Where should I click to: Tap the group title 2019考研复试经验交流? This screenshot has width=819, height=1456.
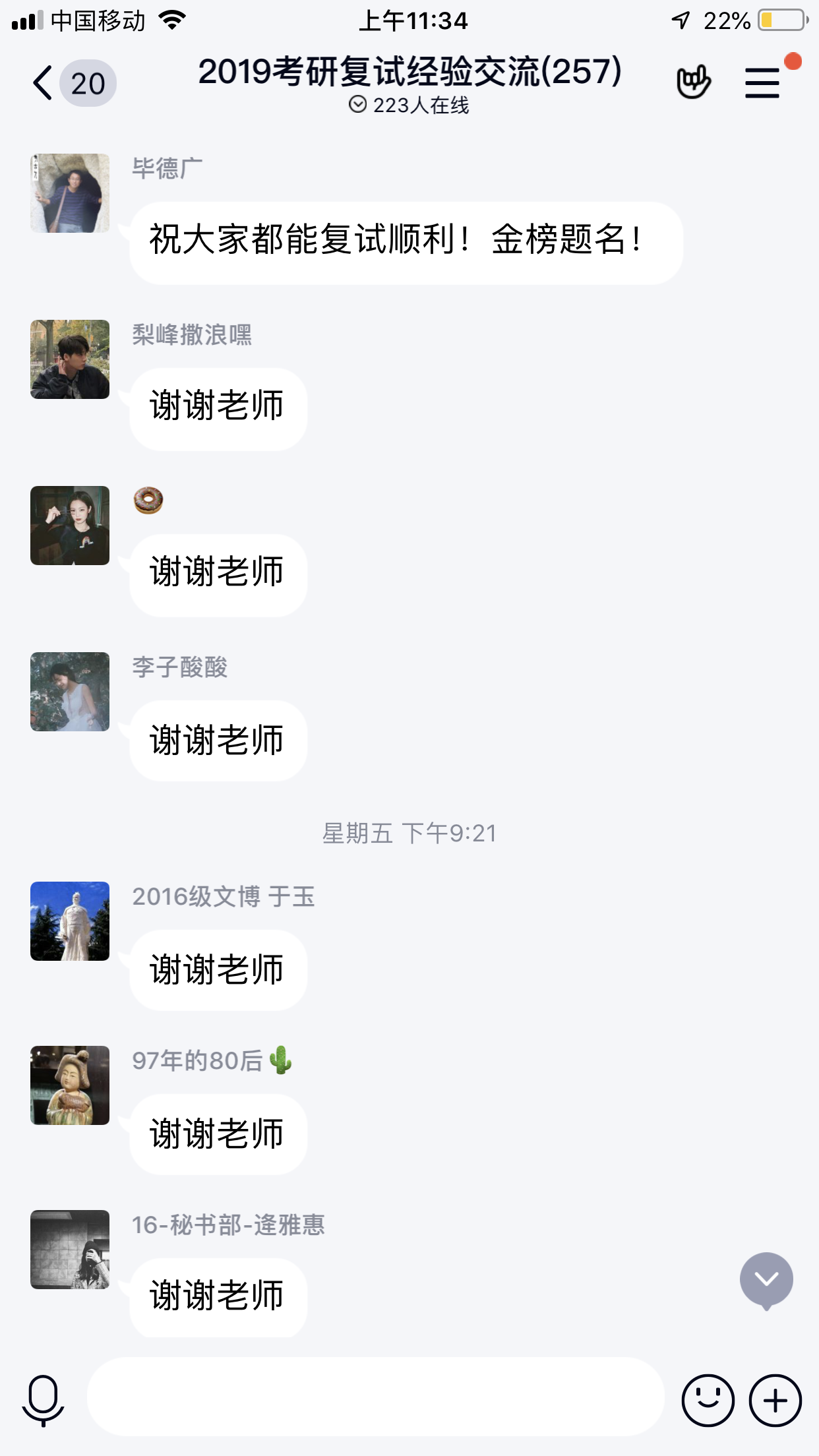pyautogui.click(x=409, y=73)
